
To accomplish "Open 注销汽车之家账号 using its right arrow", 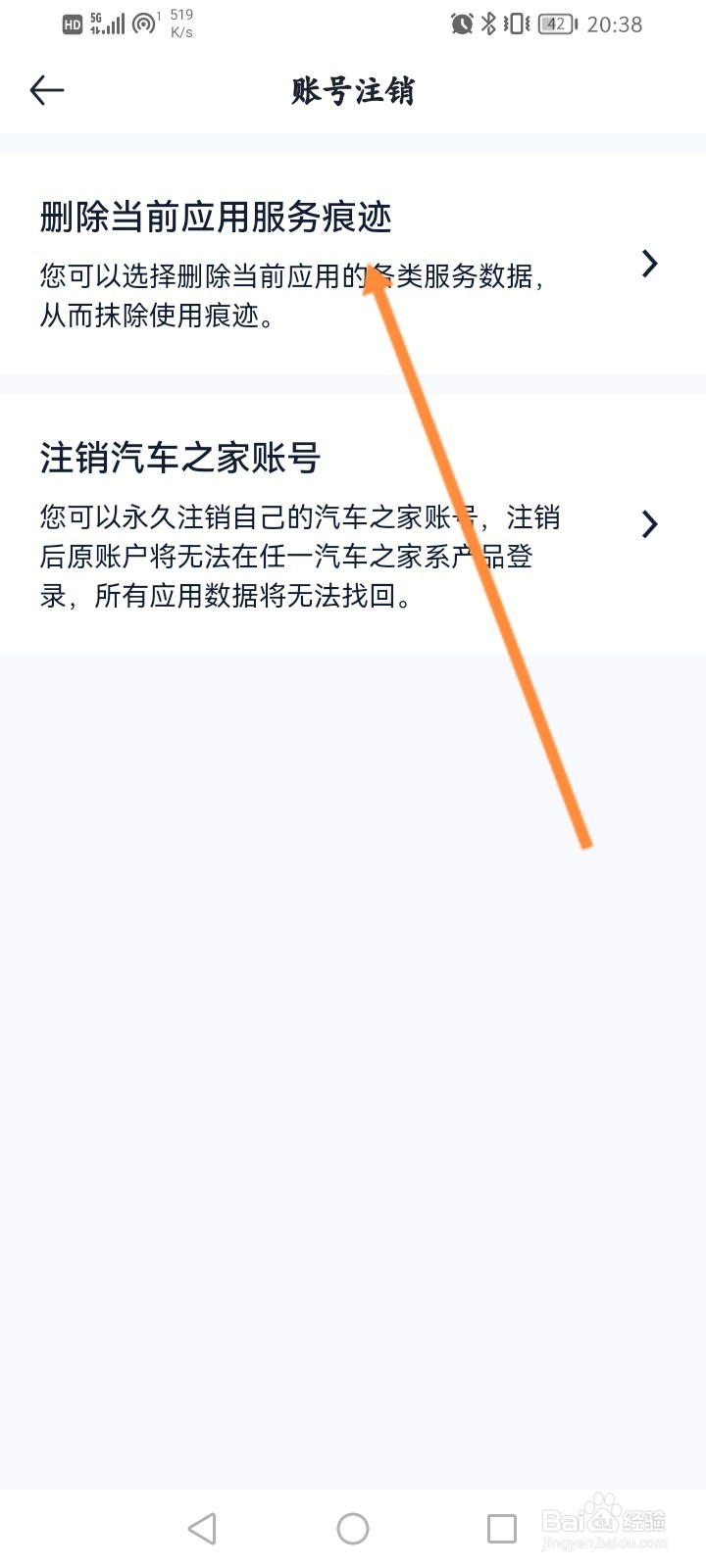I will click(649, 524).
